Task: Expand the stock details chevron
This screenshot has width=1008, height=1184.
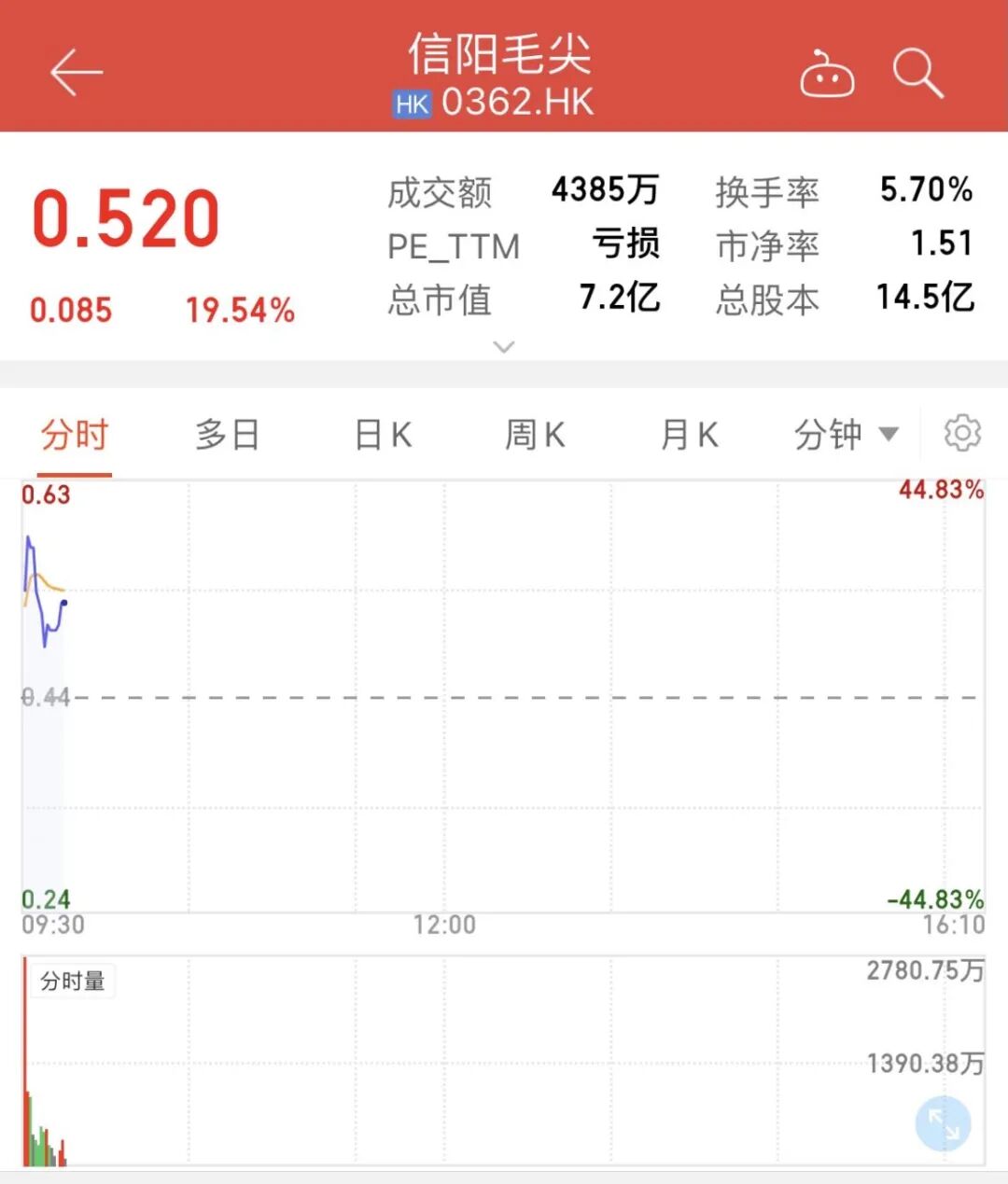Action: pyautogui.click(x=504, y=347)
